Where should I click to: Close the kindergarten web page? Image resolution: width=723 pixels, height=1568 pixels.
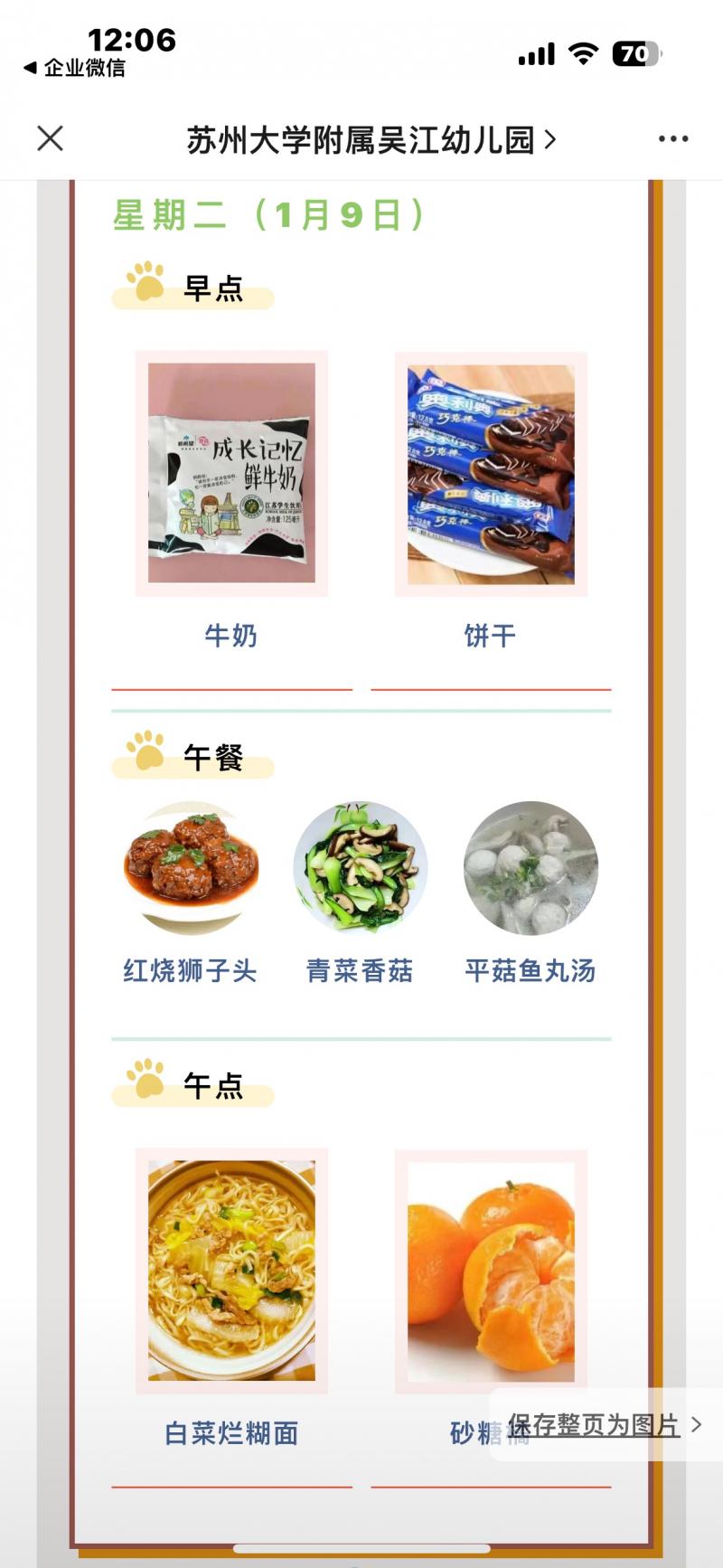[x=51, y=138]
